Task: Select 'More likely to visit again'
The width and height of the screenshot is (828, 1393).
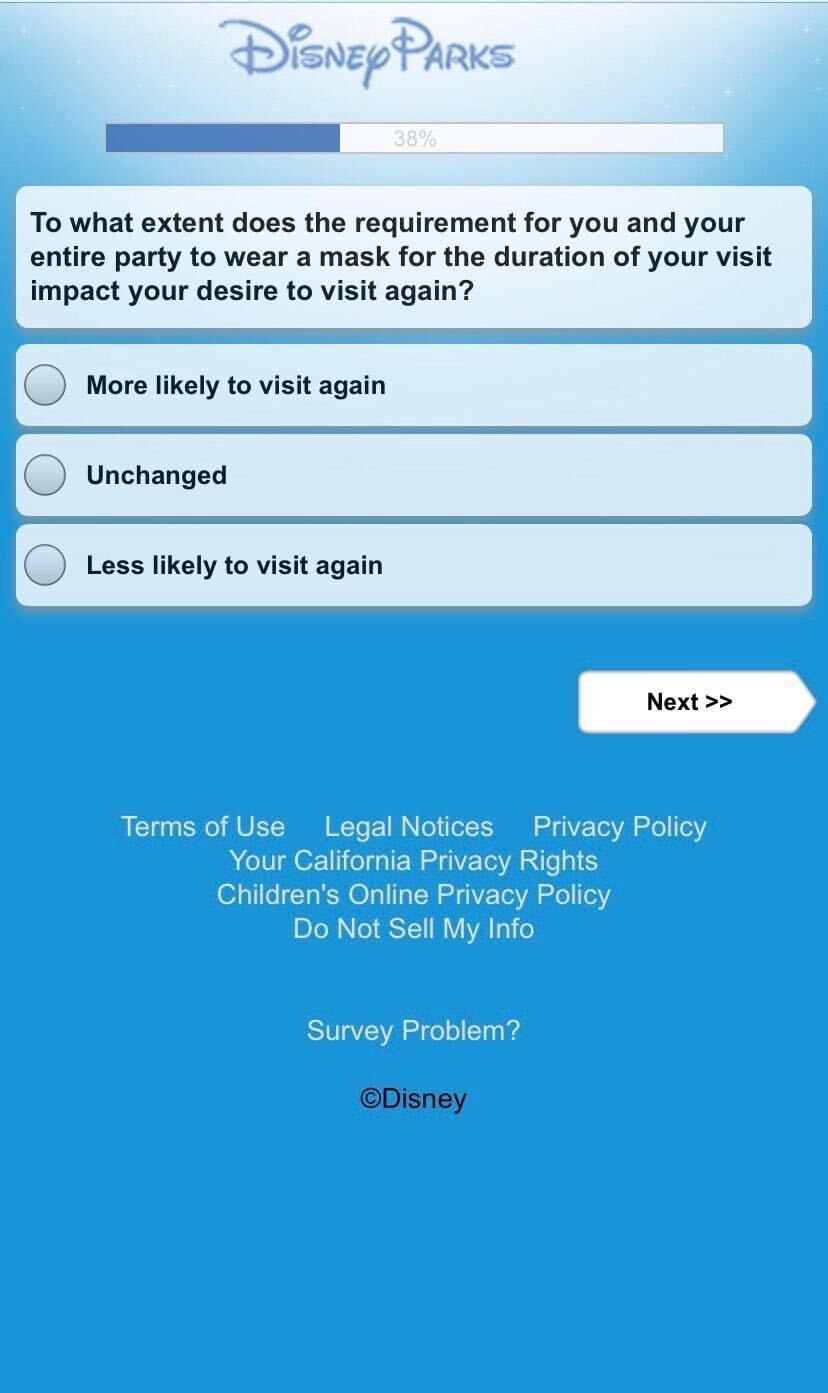Action: point(413,385)
